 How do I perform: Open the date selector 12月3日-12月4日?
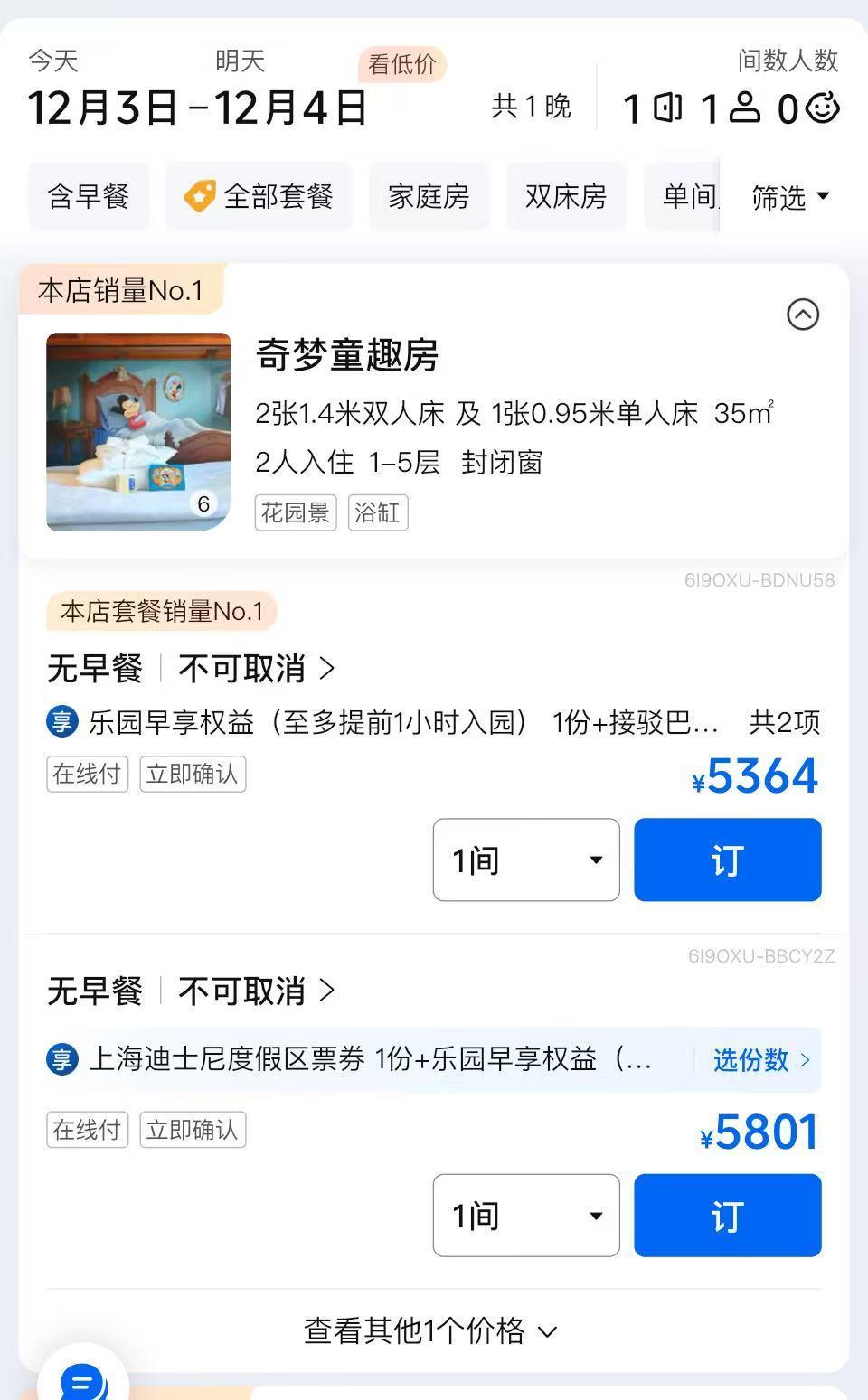point(197,108)
